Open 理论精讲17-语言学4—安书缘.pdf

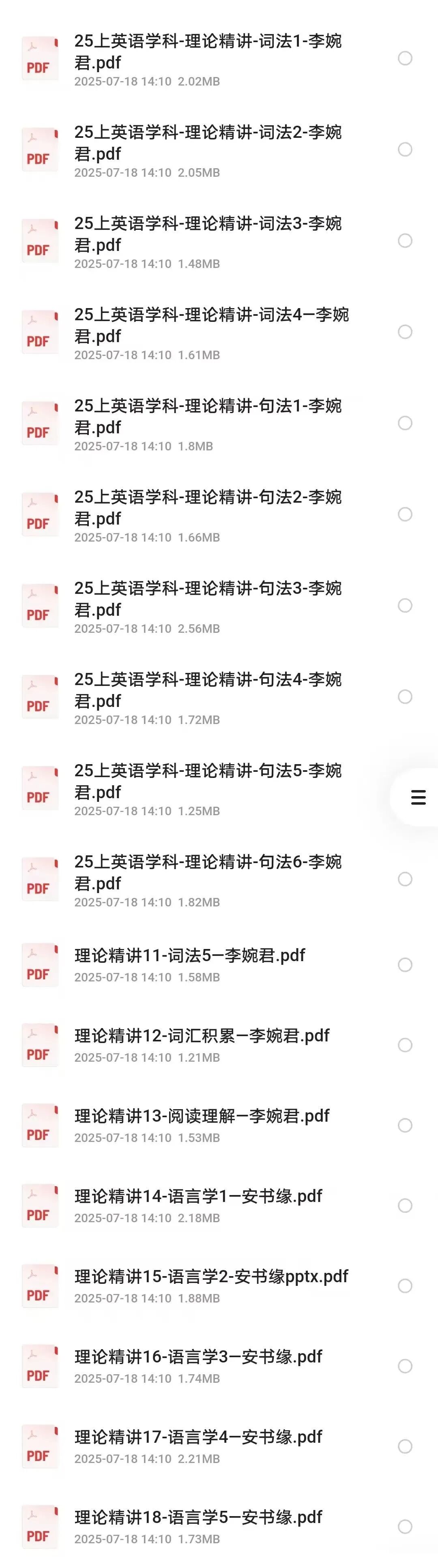[x=198, y=1438]
